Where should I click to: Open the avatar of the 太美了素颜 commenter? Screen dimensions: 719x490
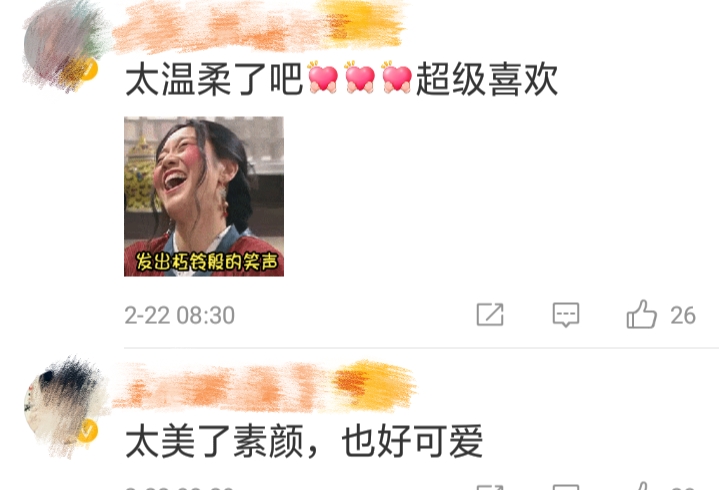point(62,402)
